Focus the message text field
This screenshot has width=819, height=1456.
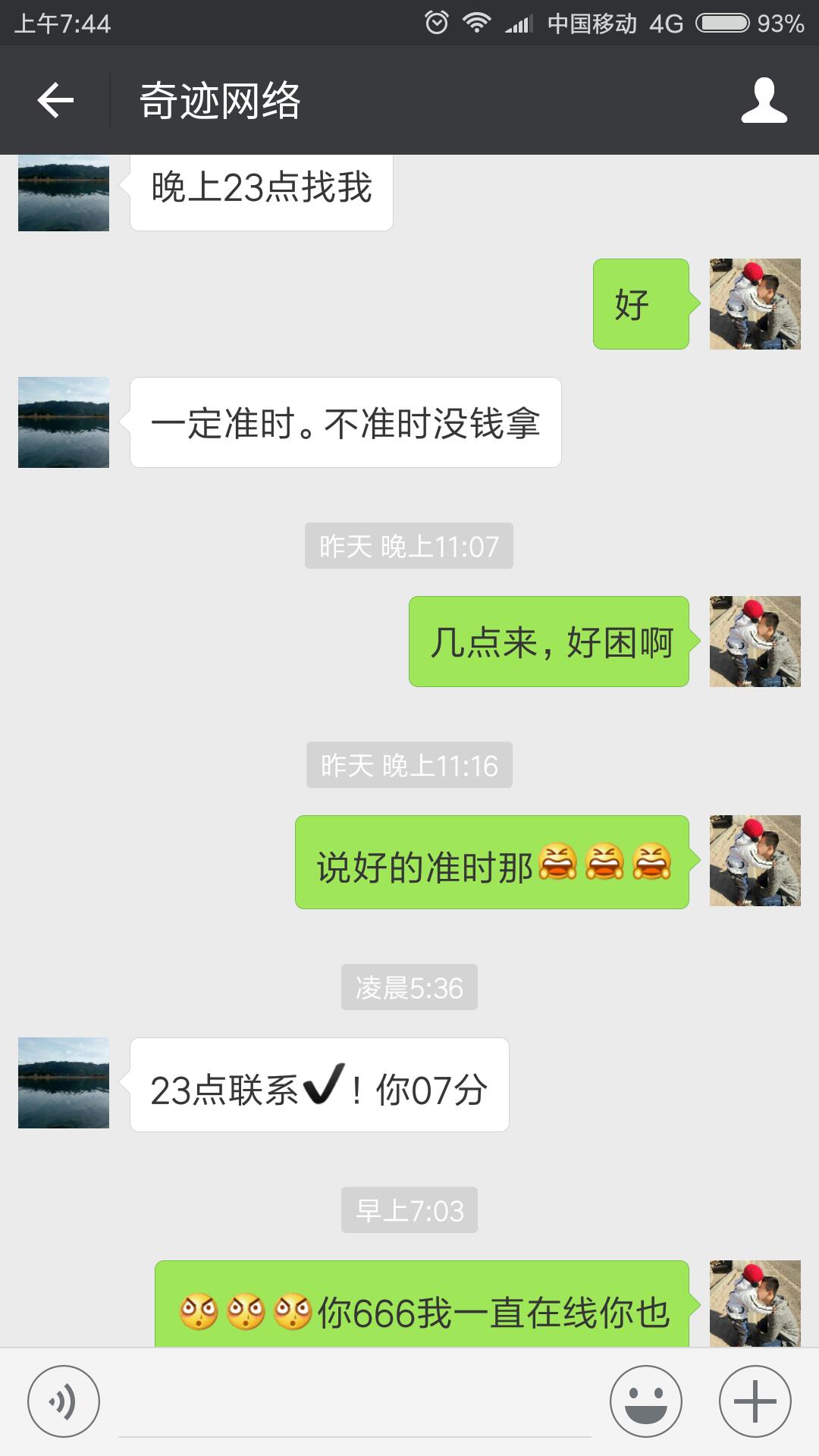[354, 1403]
